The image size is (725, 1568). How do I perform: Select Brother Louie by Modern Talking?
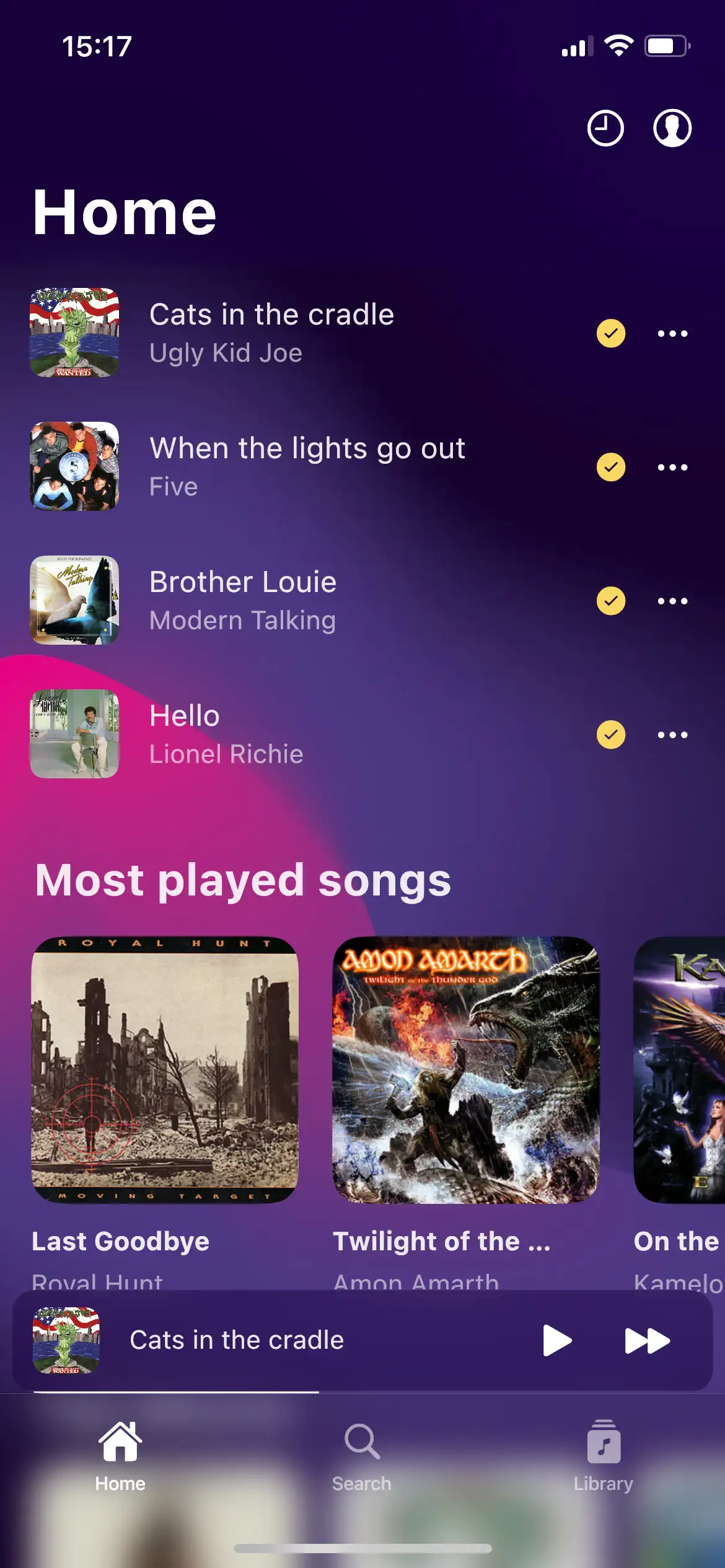[243, 600]
